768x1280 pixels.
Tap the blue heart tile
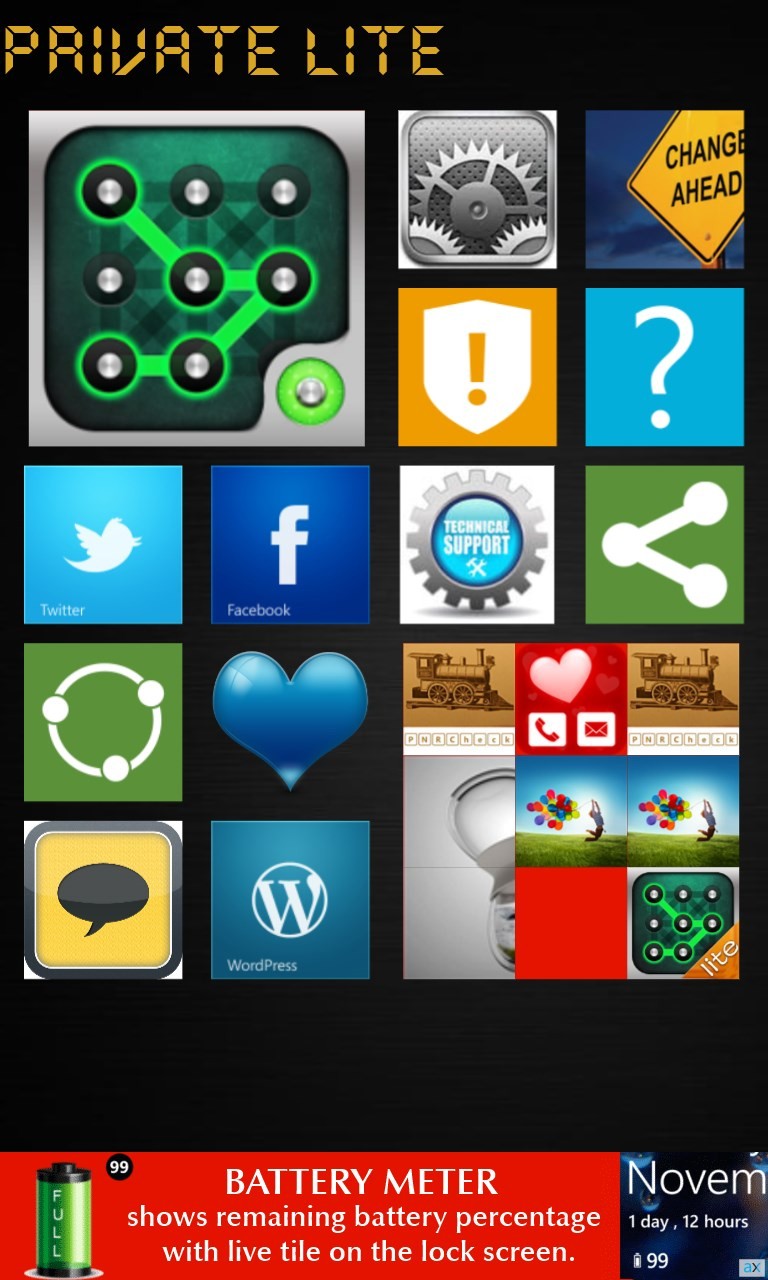click(x=290, y=719)
